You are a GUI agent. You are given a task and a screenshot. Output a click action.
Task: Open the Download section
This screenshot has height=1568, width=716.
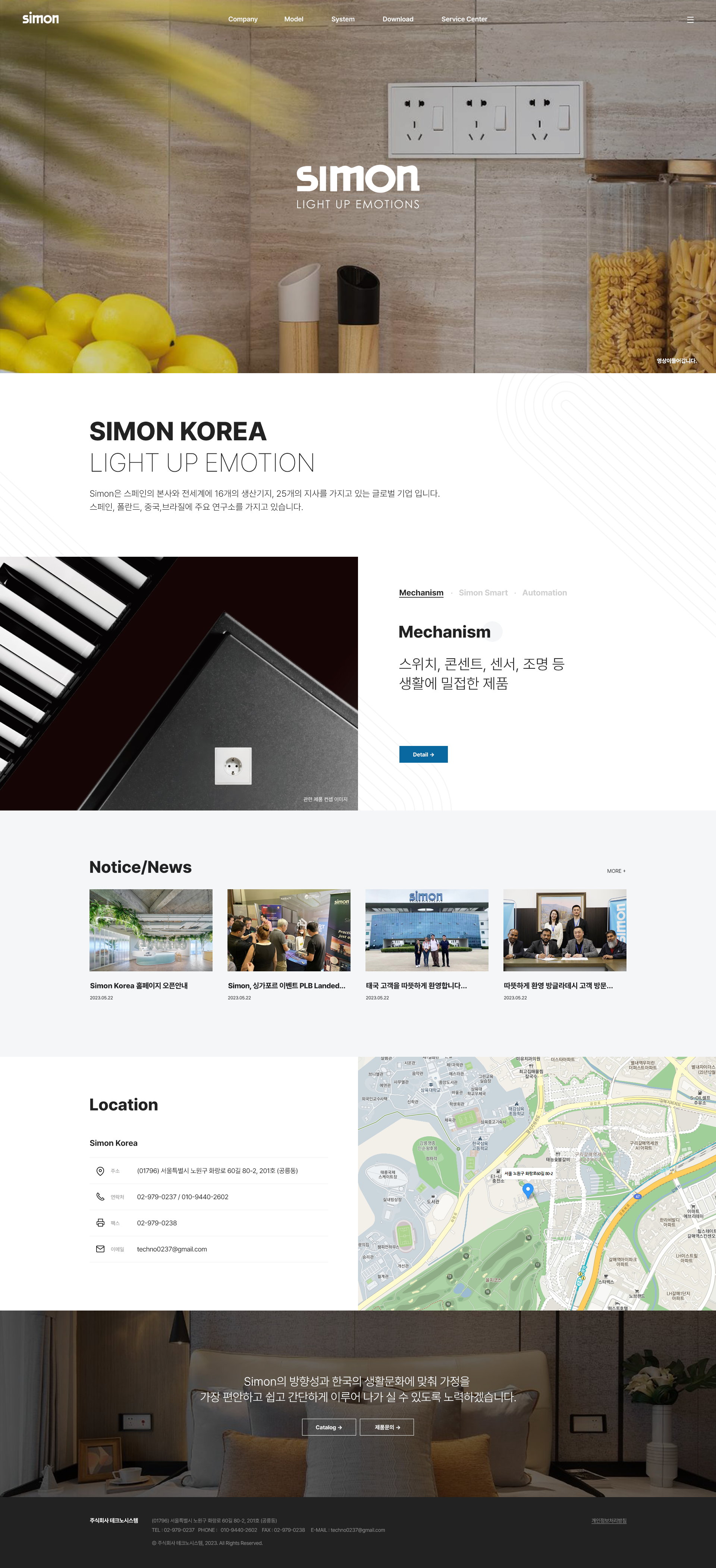coord(398,19)
